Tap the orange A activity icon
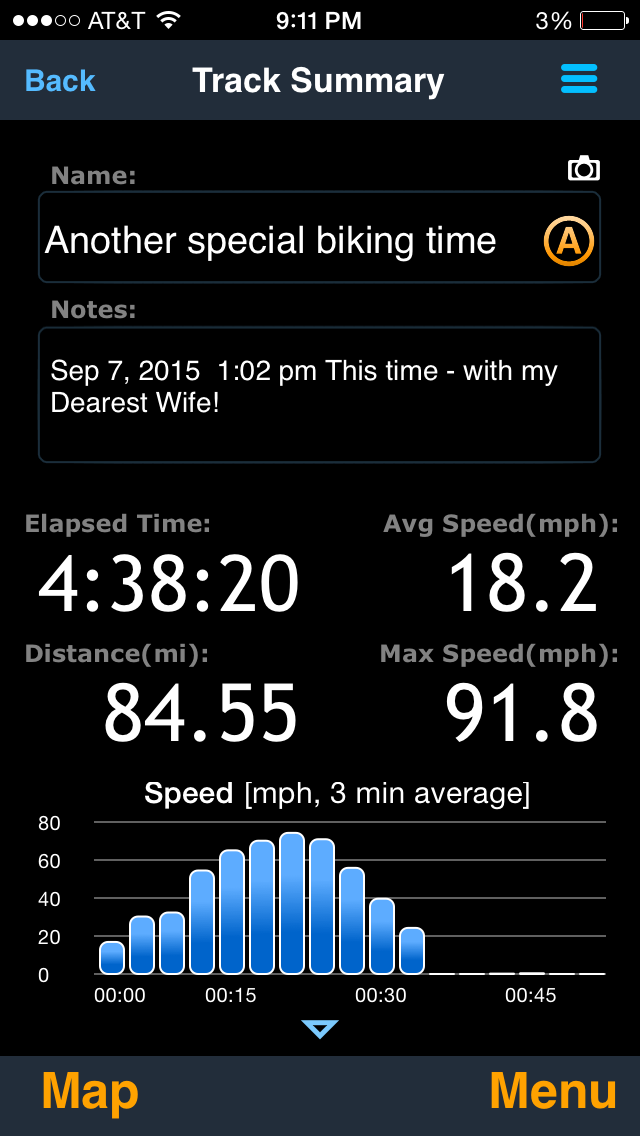Screen dimensions: 640x1136 pos(568,240)
